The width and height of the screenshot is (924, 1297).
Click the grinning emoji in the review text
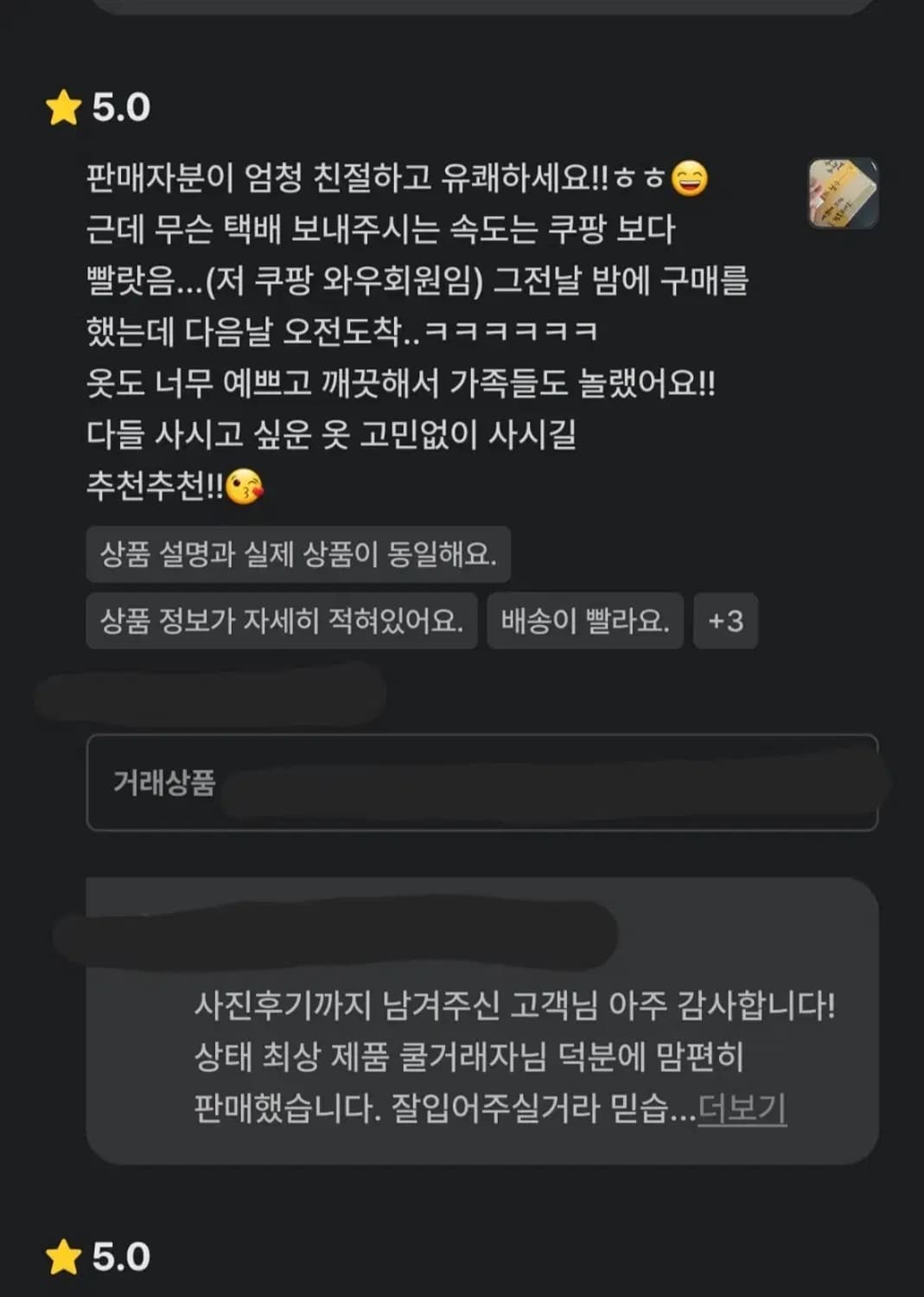(691, 179)
